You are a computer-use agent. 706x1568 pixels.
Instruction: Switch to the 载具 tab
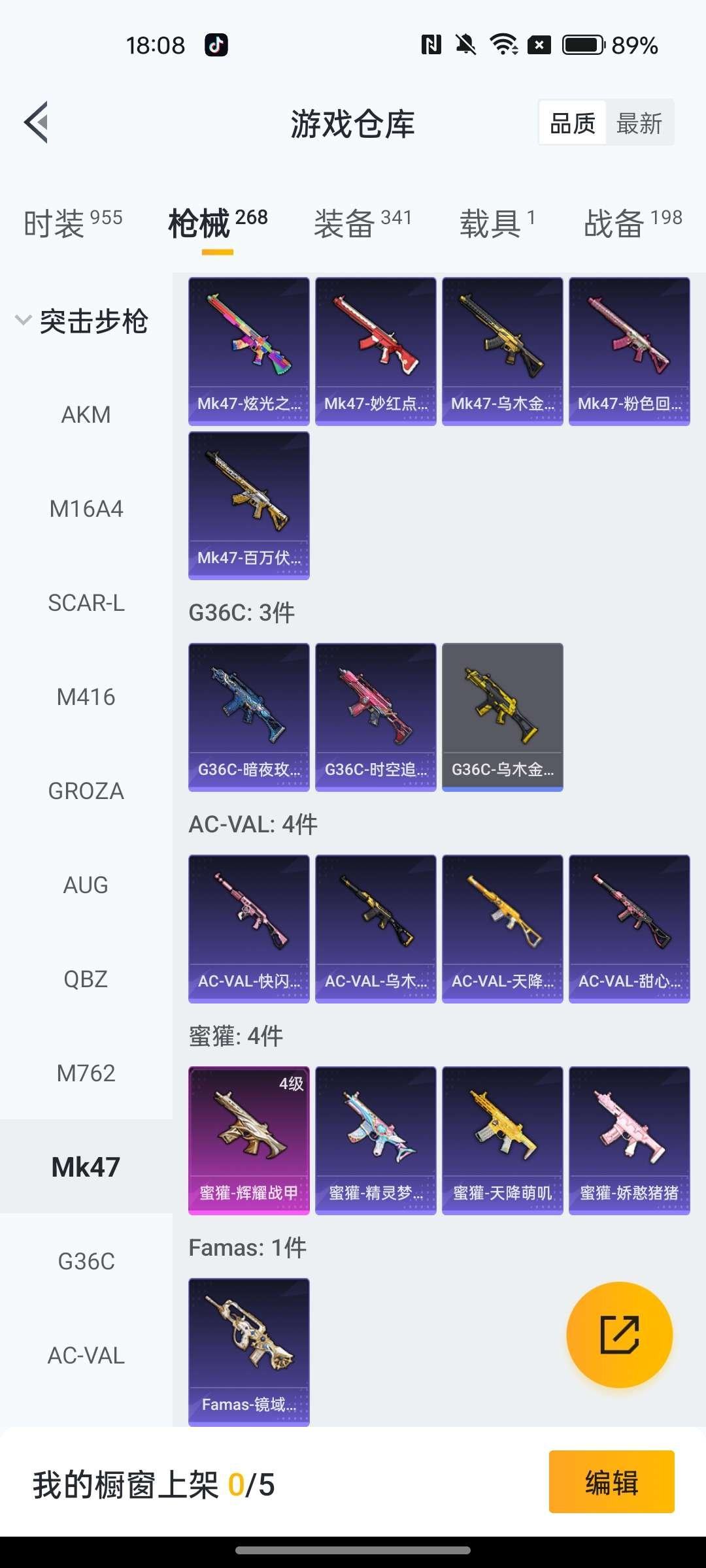tap(497, 223)
